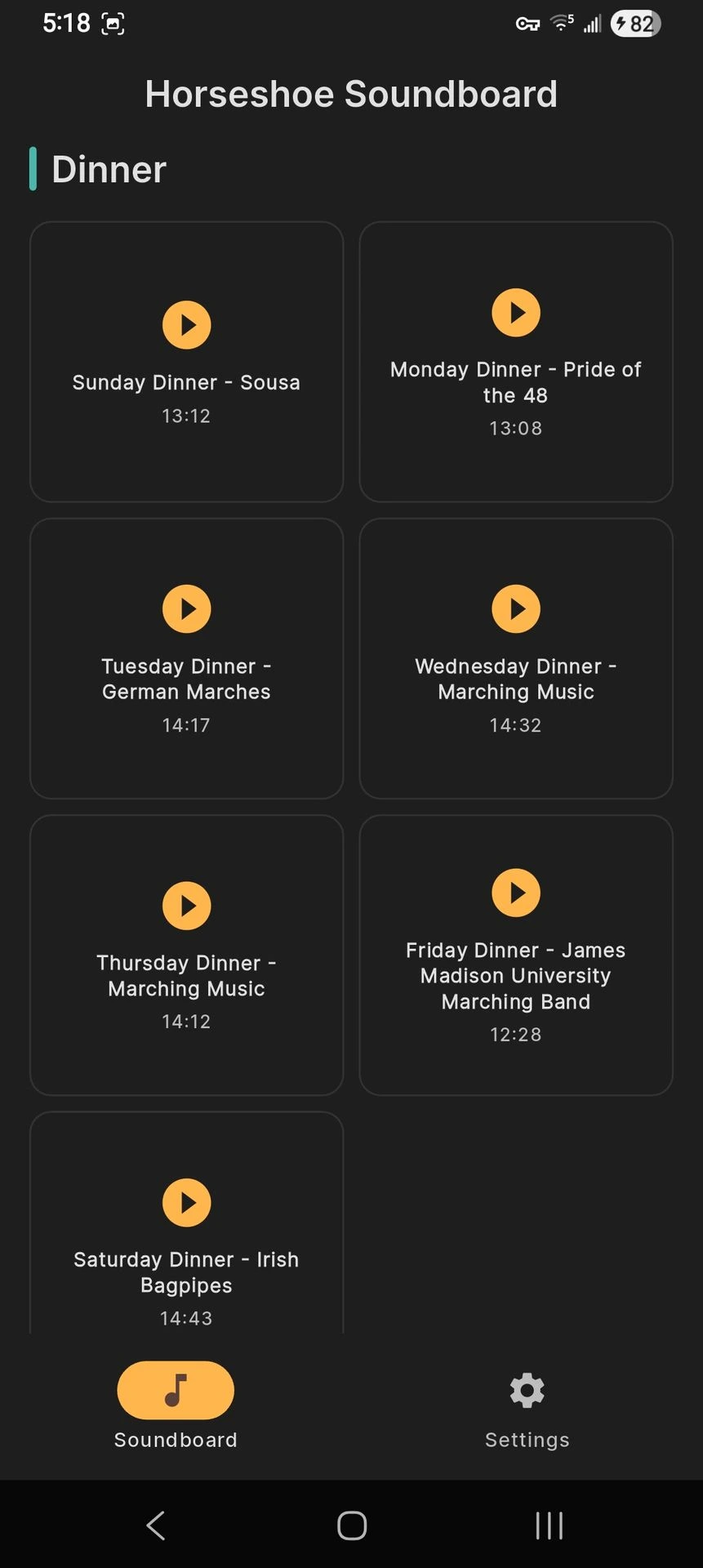
Task: Play Monday Dinner - Pride of the 48
Action: (x=515, y=312)
